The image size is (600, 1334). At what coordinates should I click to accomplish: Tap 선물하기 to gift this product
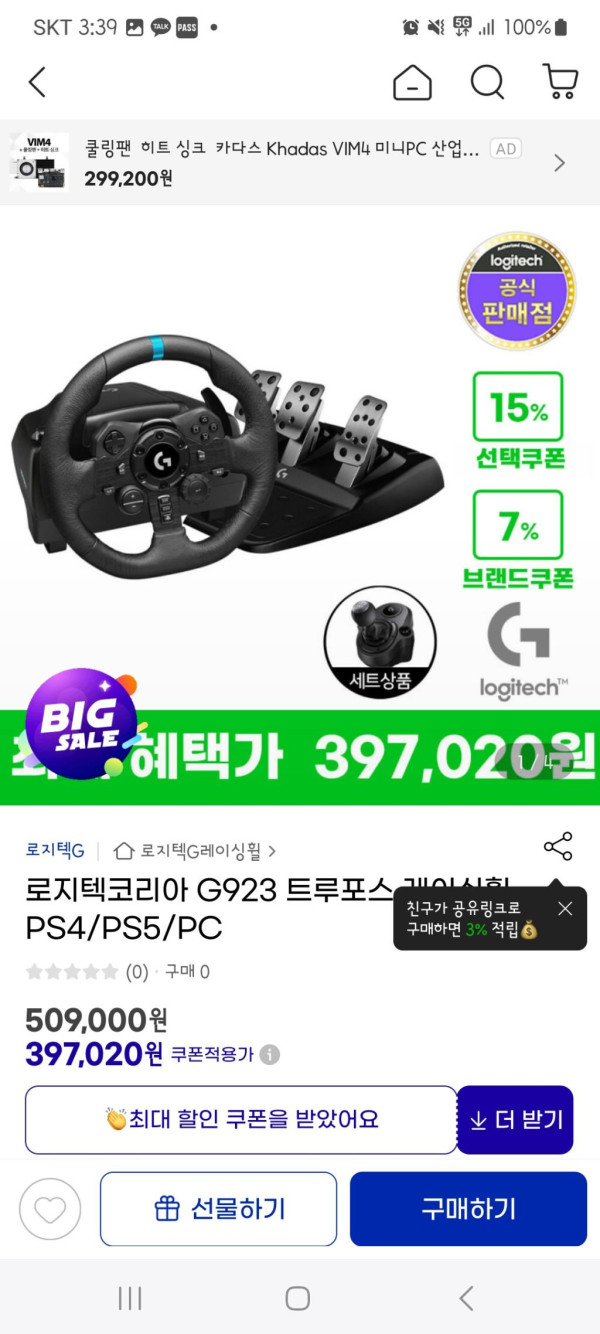coord(218,1209)
